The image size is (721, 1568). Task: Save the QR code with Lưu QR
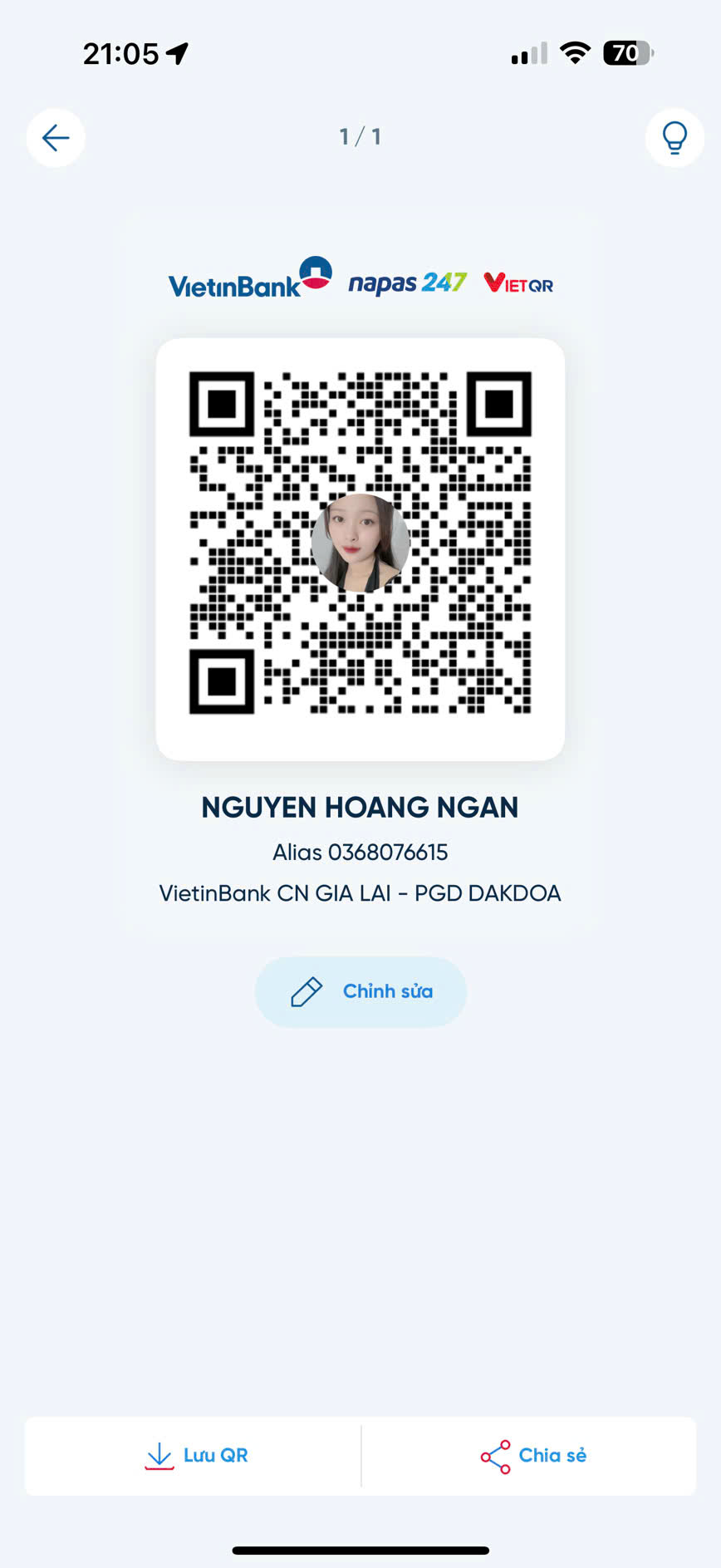[x=196, y=1456]
